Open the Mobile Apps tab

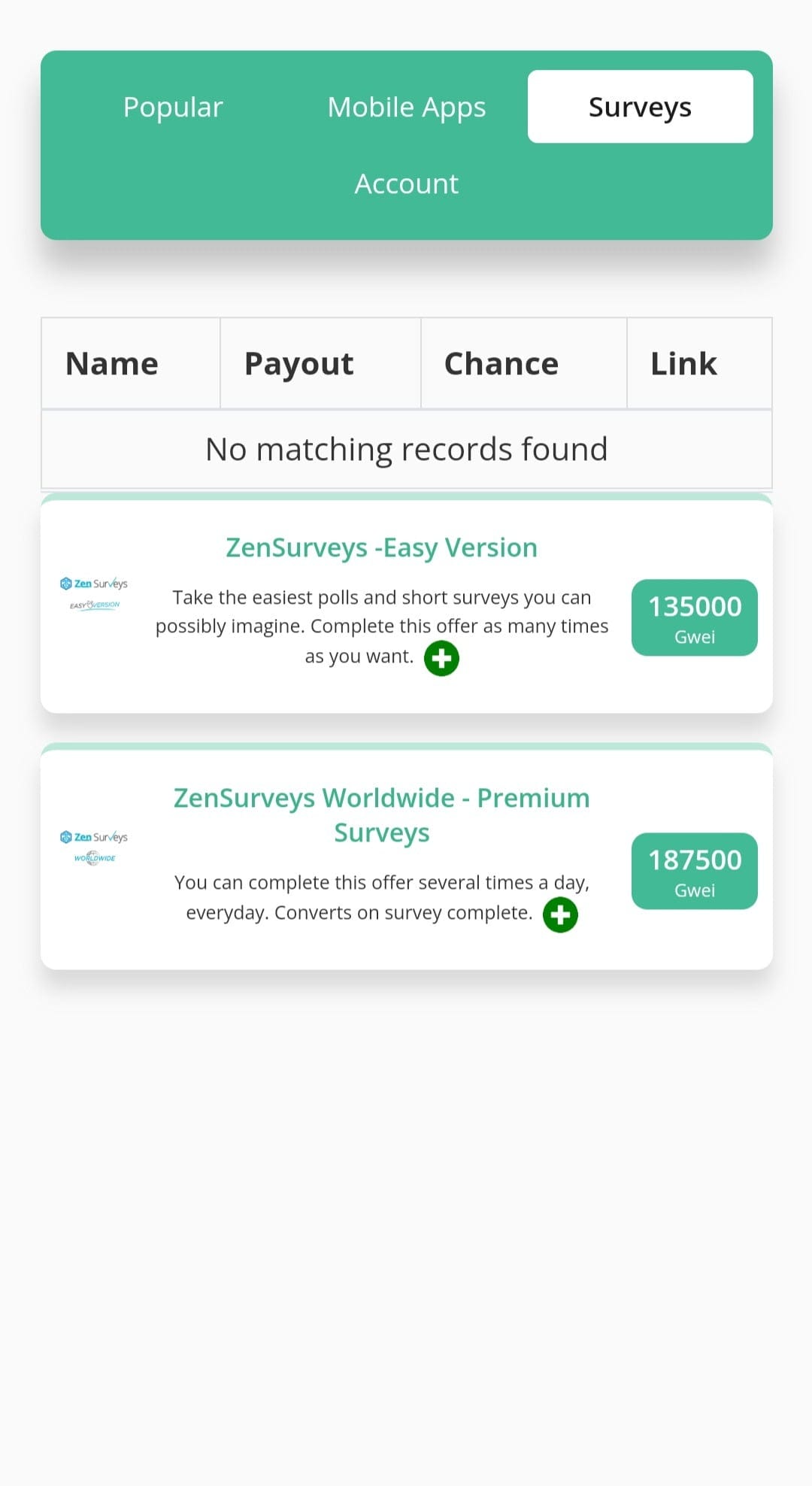tap(406, 107)
